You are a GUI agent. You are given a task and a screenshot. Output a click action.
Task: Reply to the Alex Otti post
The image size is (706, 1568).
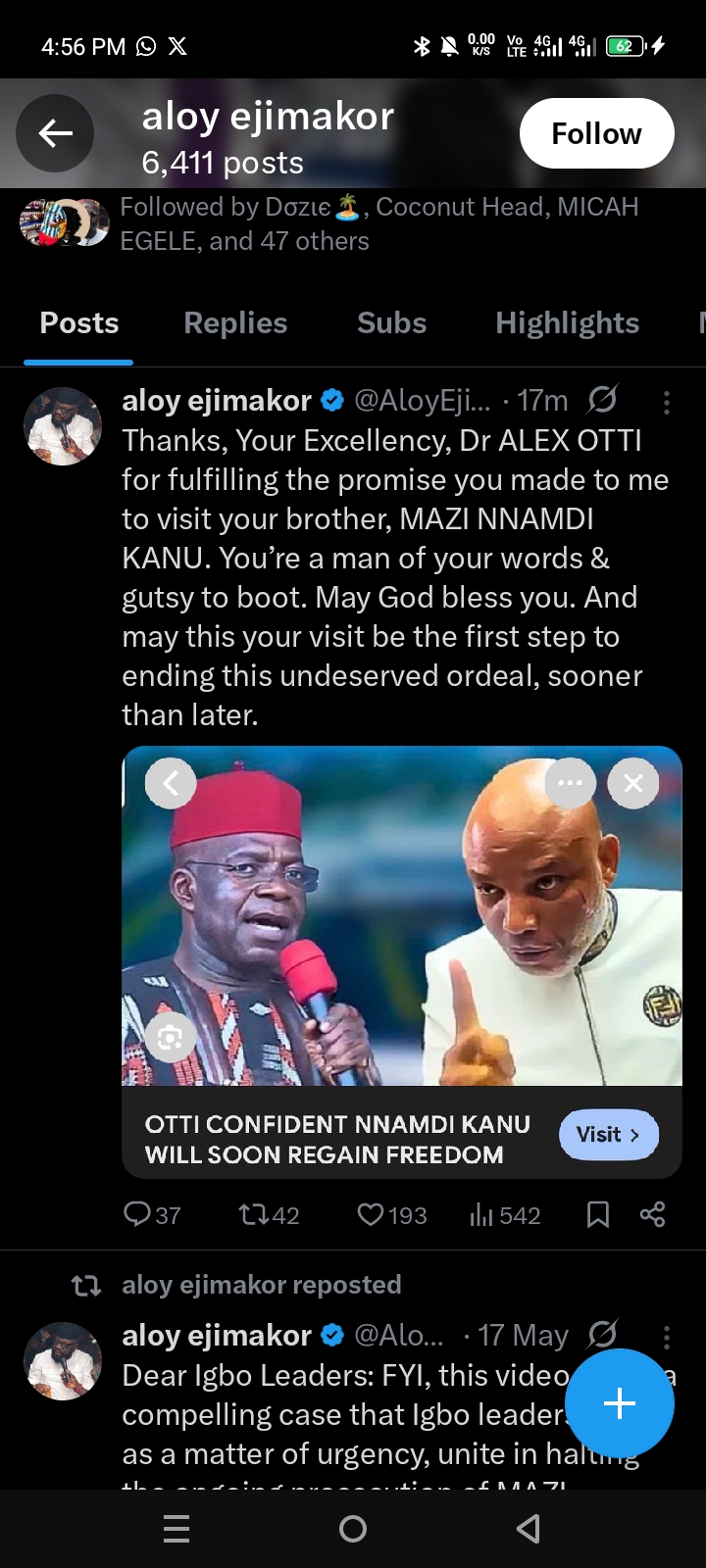(x=137, y=1215)
